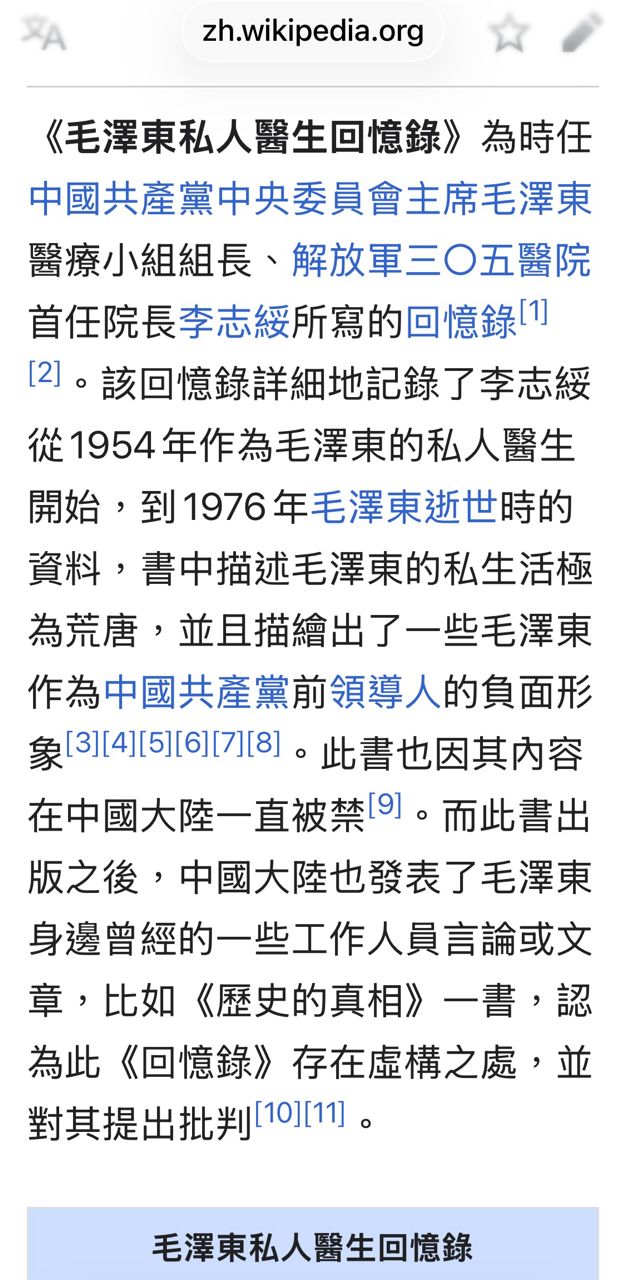Open the 毛澤東逝世 link
The image size is (626, 1280).
point(404,508)
